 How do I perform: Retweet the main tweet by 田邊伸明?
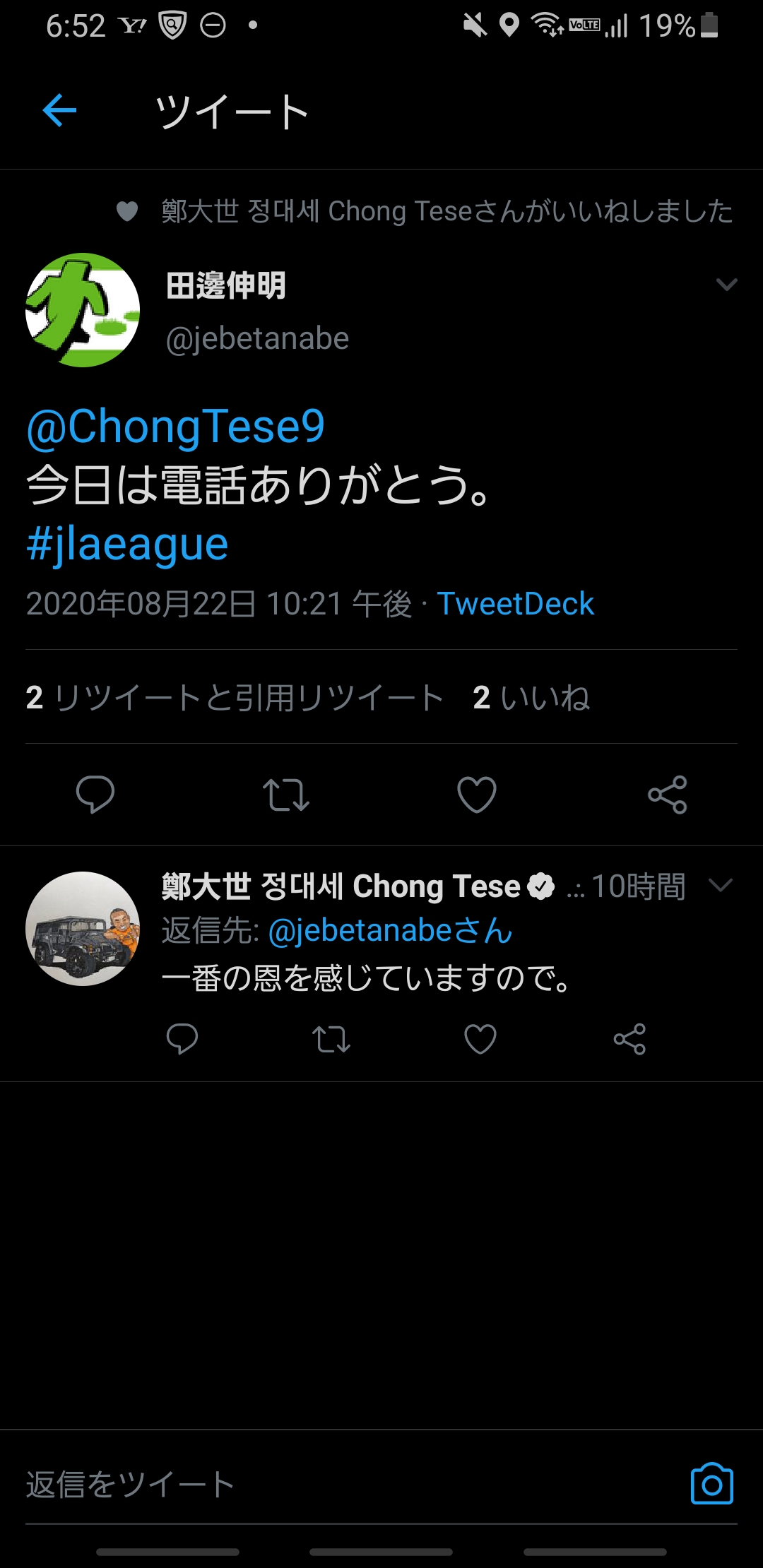(x=286, y=795)
